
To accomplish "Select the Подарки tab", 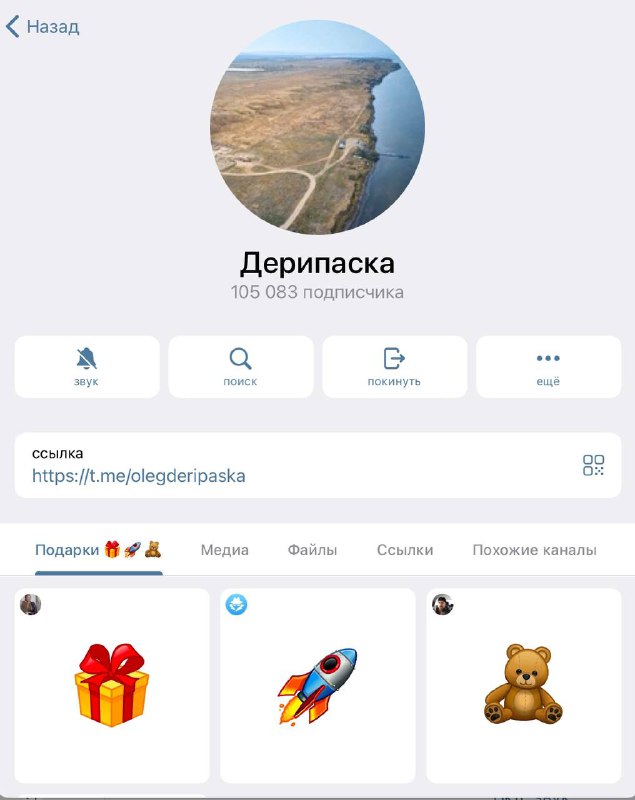I will 98,550.
